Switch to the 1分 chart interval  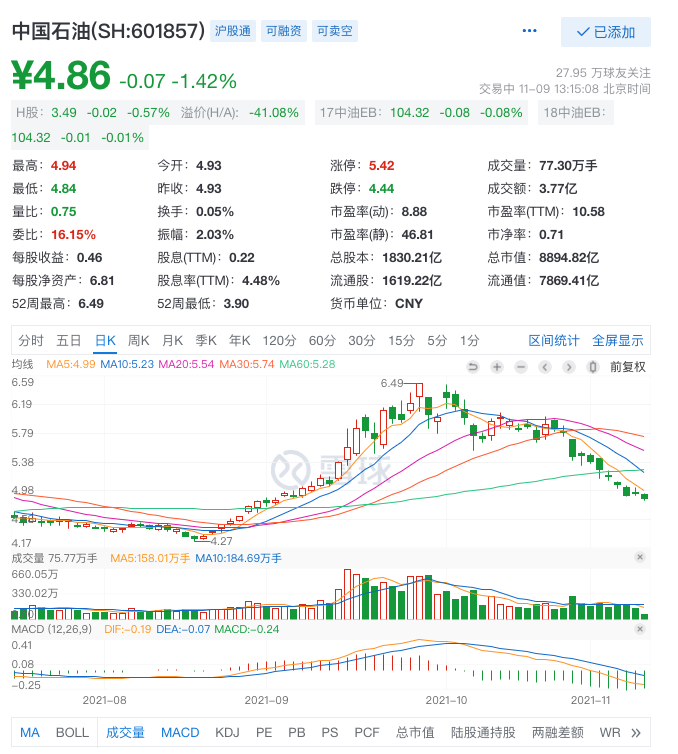click(469, 340)
